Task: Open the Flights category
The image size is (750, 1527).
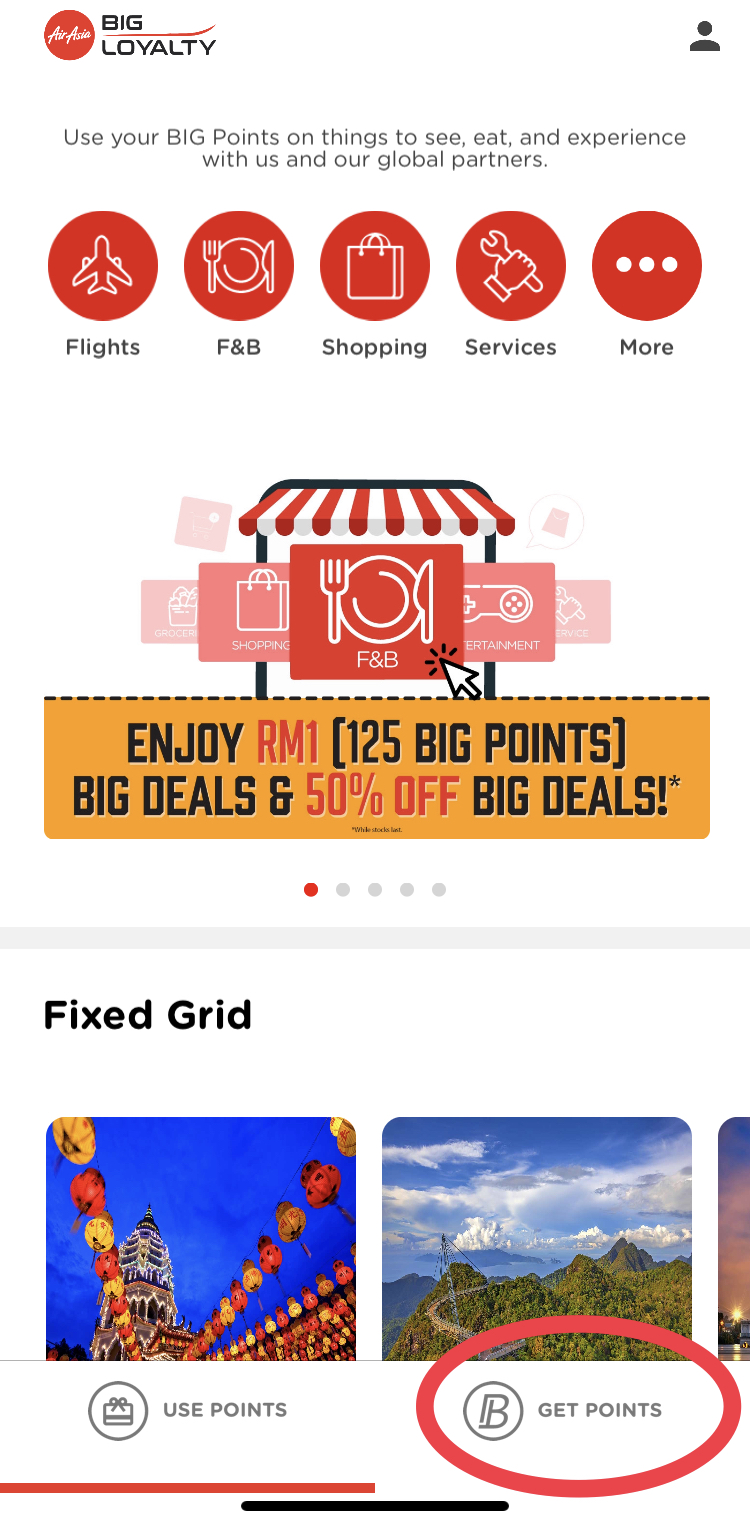Action: pyautogui.click(x=103, y=266)
